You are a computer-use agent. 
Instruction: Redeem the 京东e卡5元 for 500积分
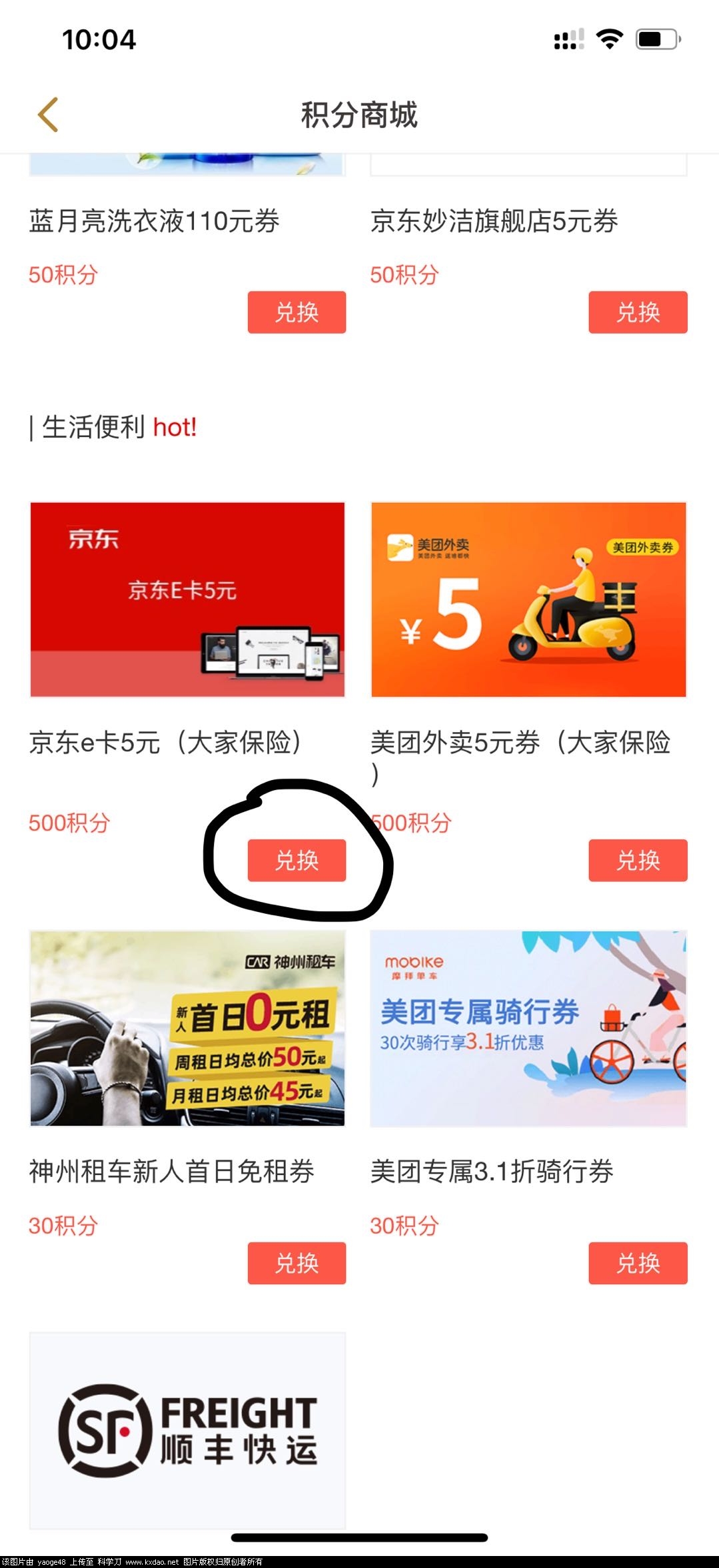[297, 860]
